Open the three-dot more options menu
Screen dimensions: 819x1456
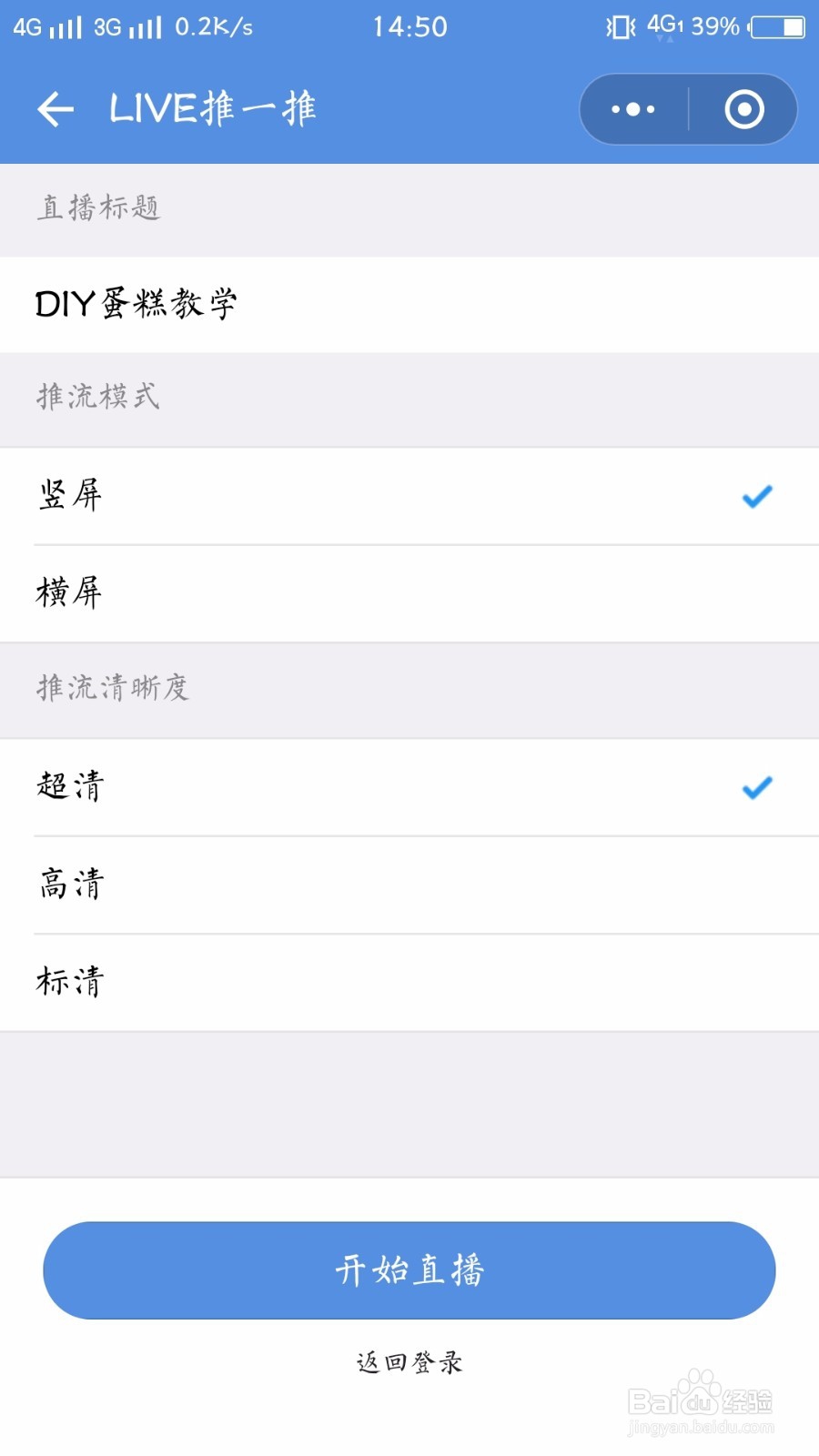(632, 108)
